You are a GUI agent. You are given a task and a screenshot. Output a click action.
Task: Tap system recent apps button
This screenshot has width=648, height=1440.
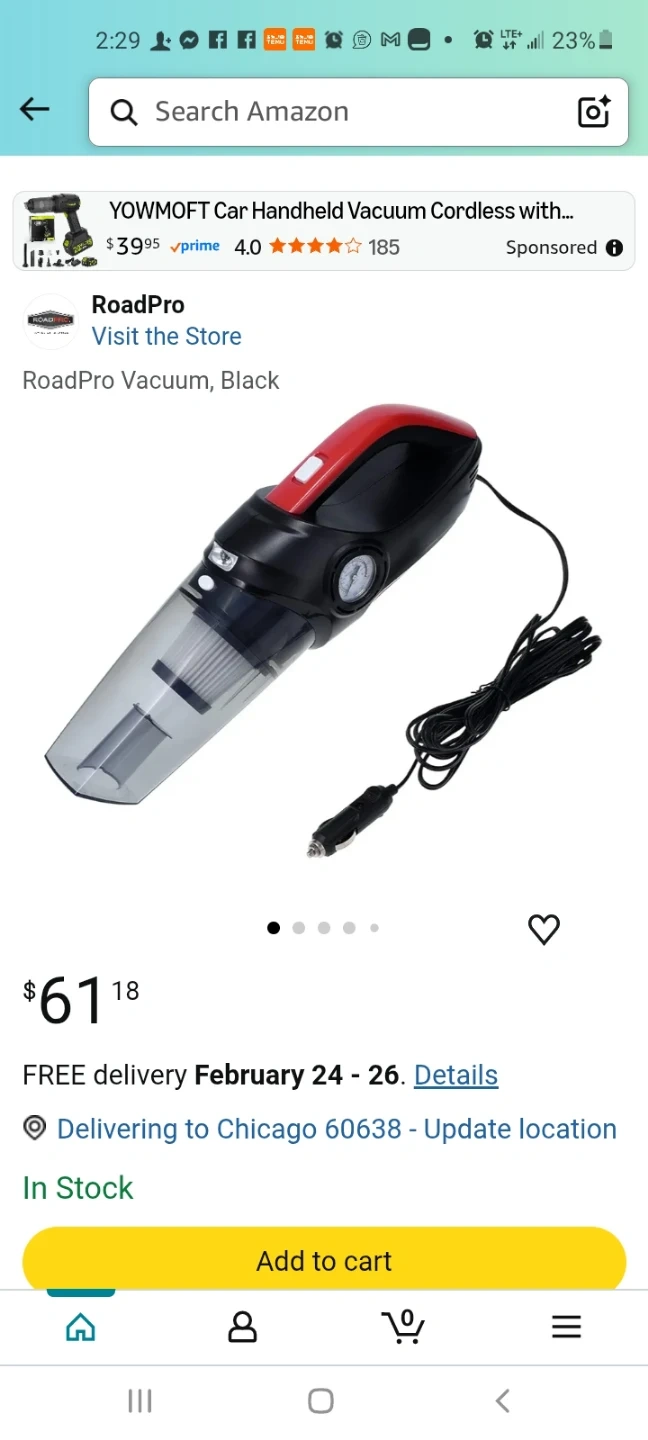click(x=140, y=1401)
